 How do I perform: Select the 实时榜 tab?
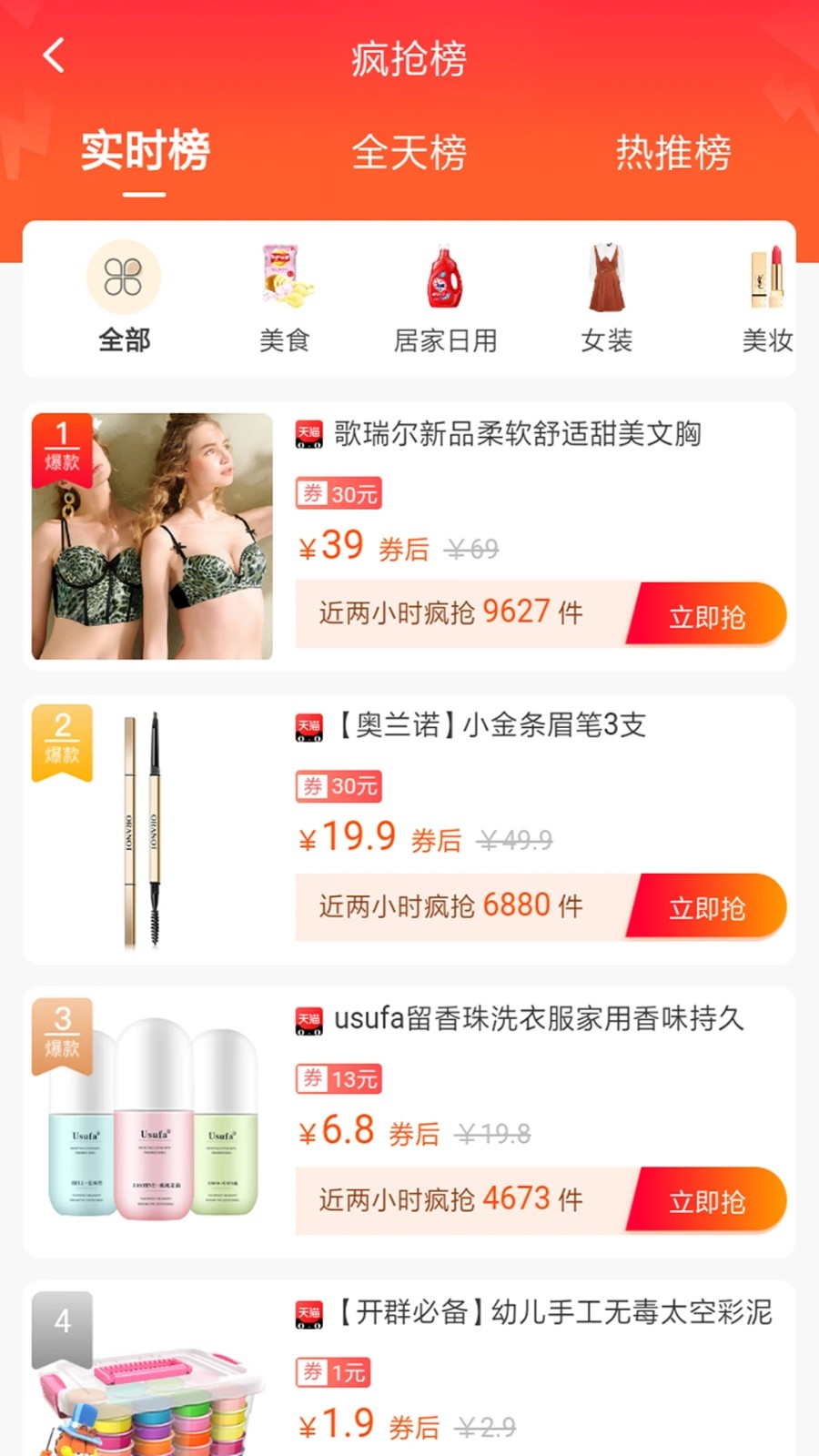coord(145,153)
